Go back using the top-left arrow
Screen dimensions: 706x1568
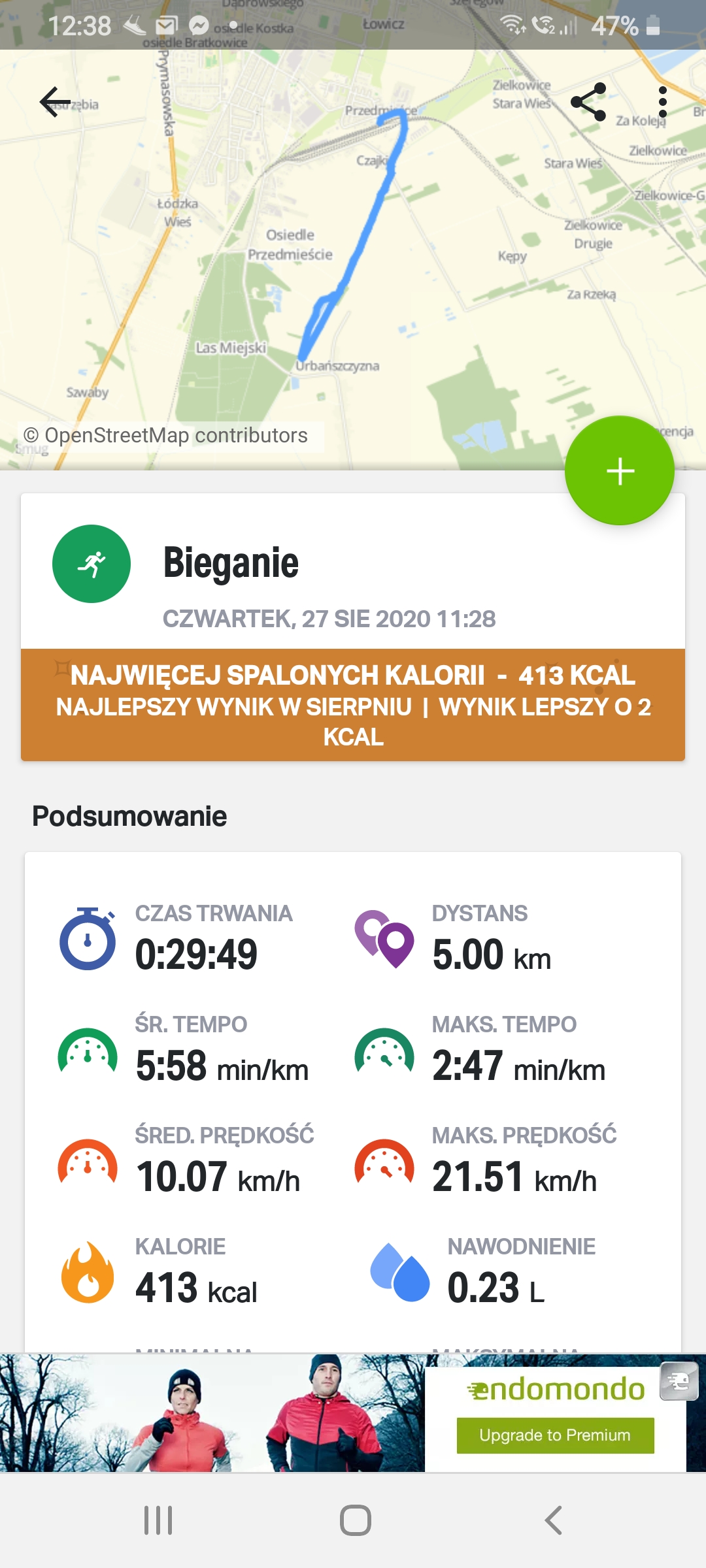56,102
